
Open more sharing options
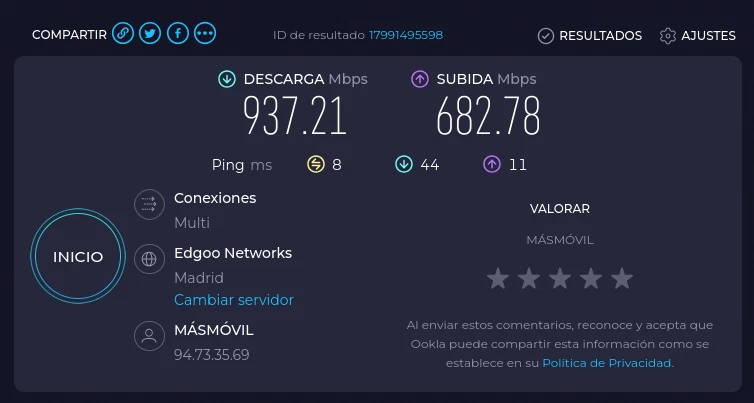[x=205, y=34]
